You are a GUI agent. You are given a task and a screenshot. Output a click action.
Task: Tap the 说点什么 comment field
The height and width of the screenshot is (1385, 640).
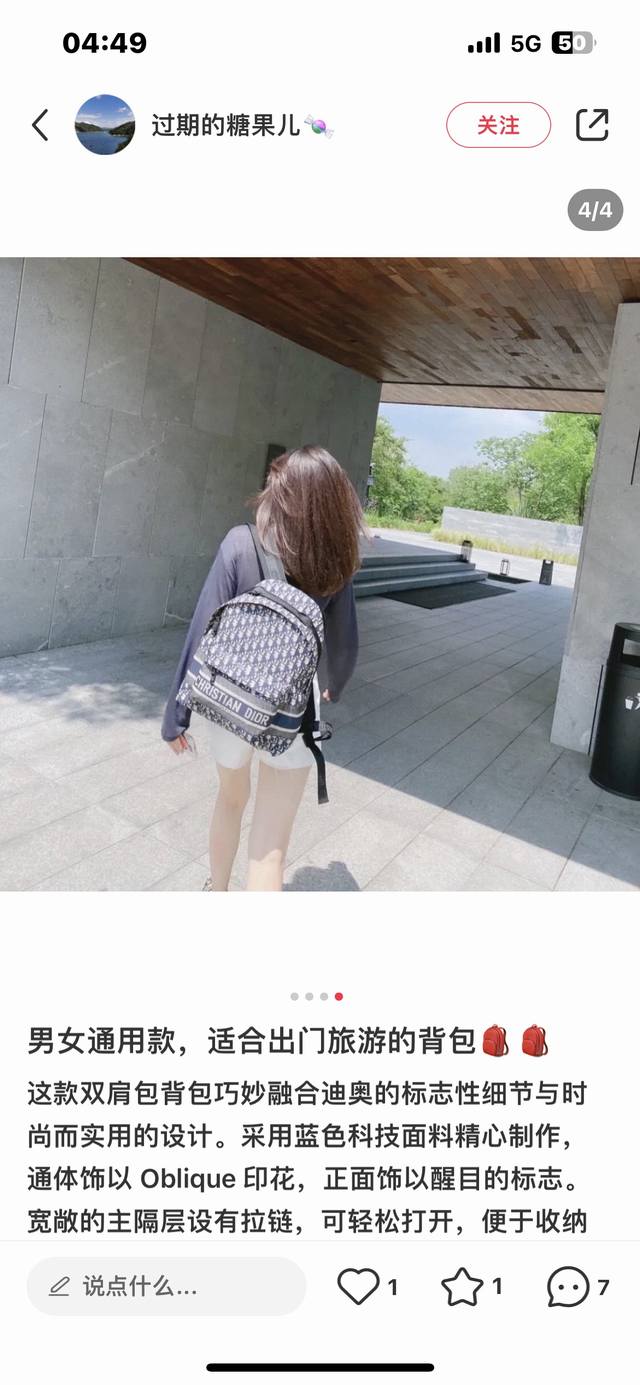pyautogui.click(x=166, y=1286)
